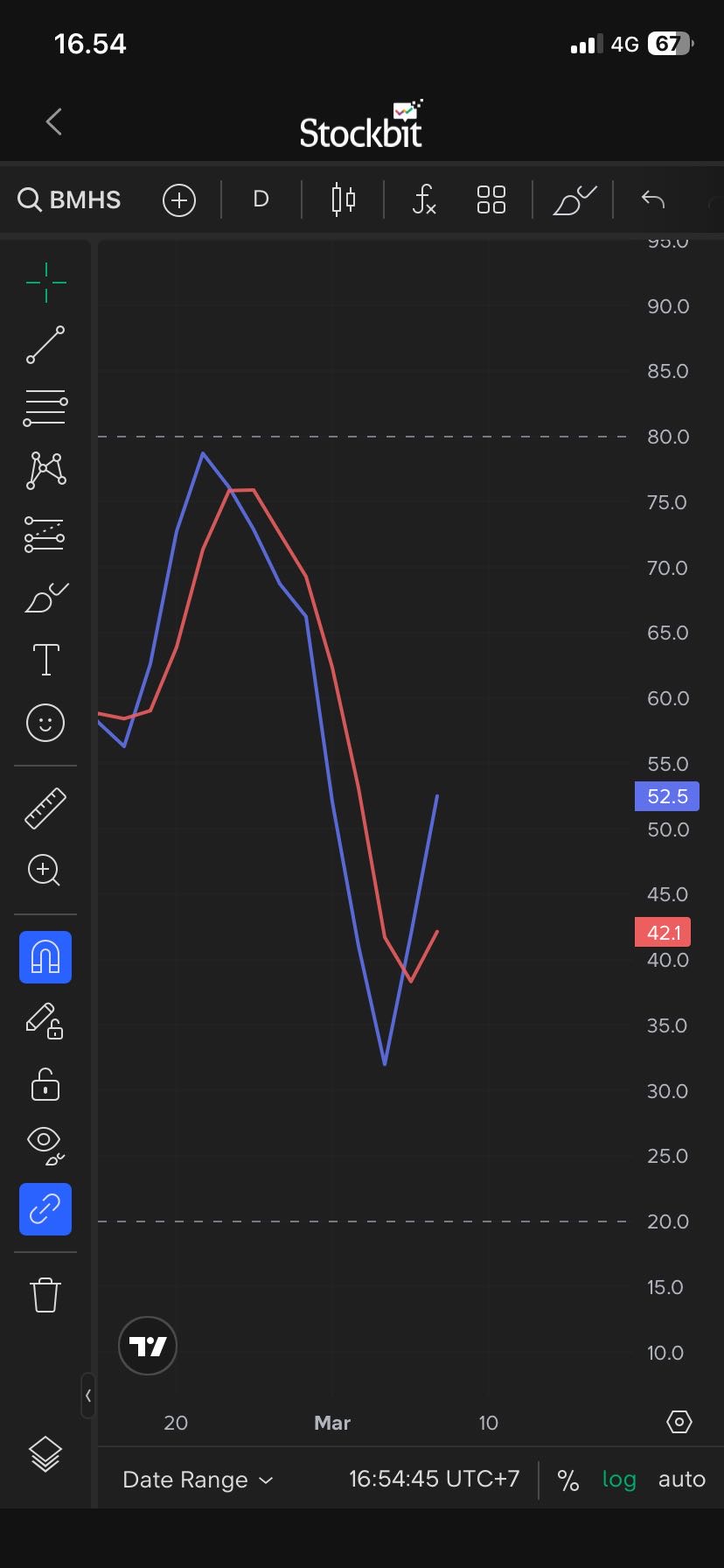Image resolution: width=724 pixels, height=1568 pixels.
Task: Go back using the header arrow
Action: pos(54,122)
